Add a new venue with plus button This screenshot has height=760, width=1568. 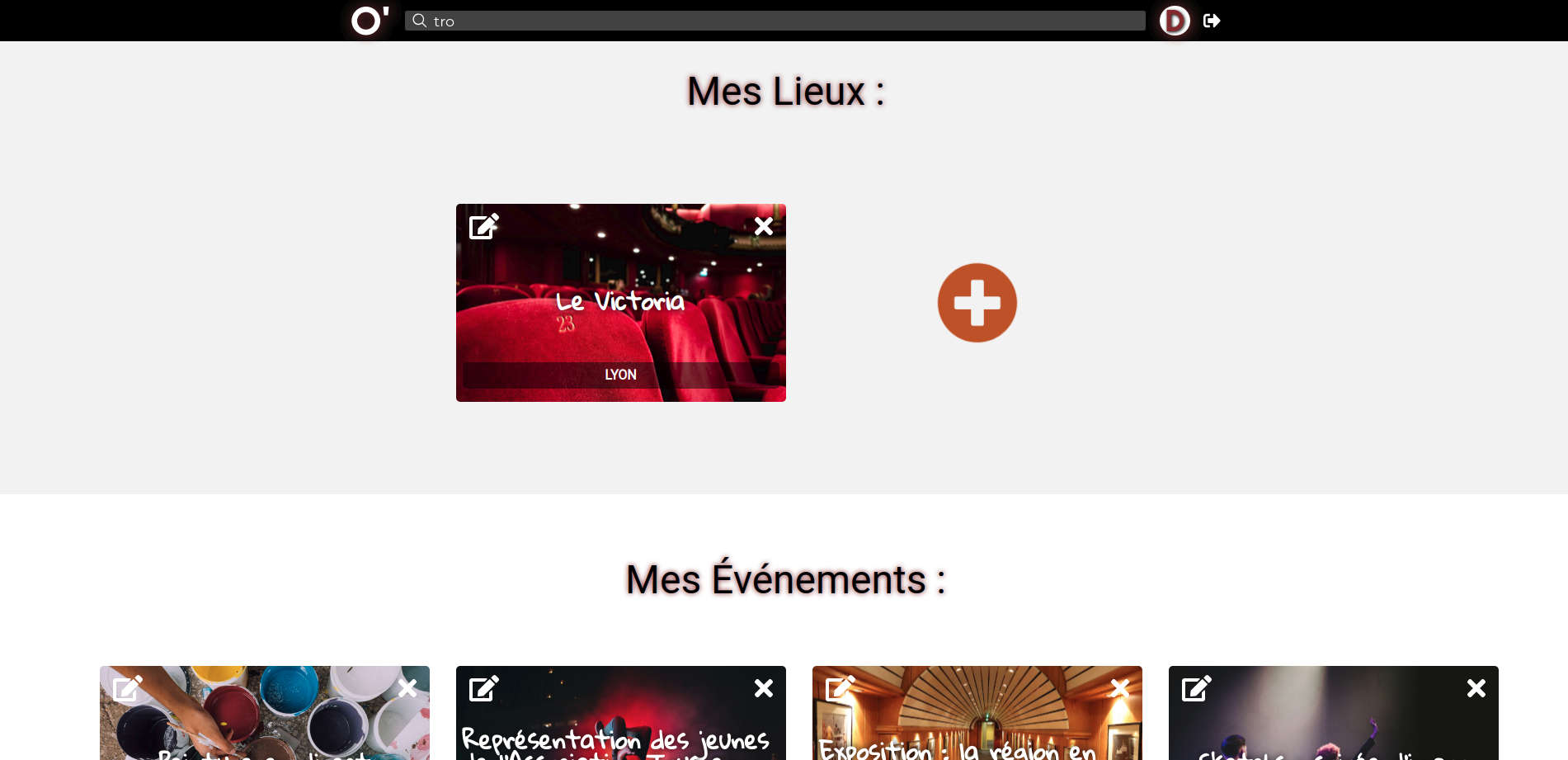click(x=977, y=303)
